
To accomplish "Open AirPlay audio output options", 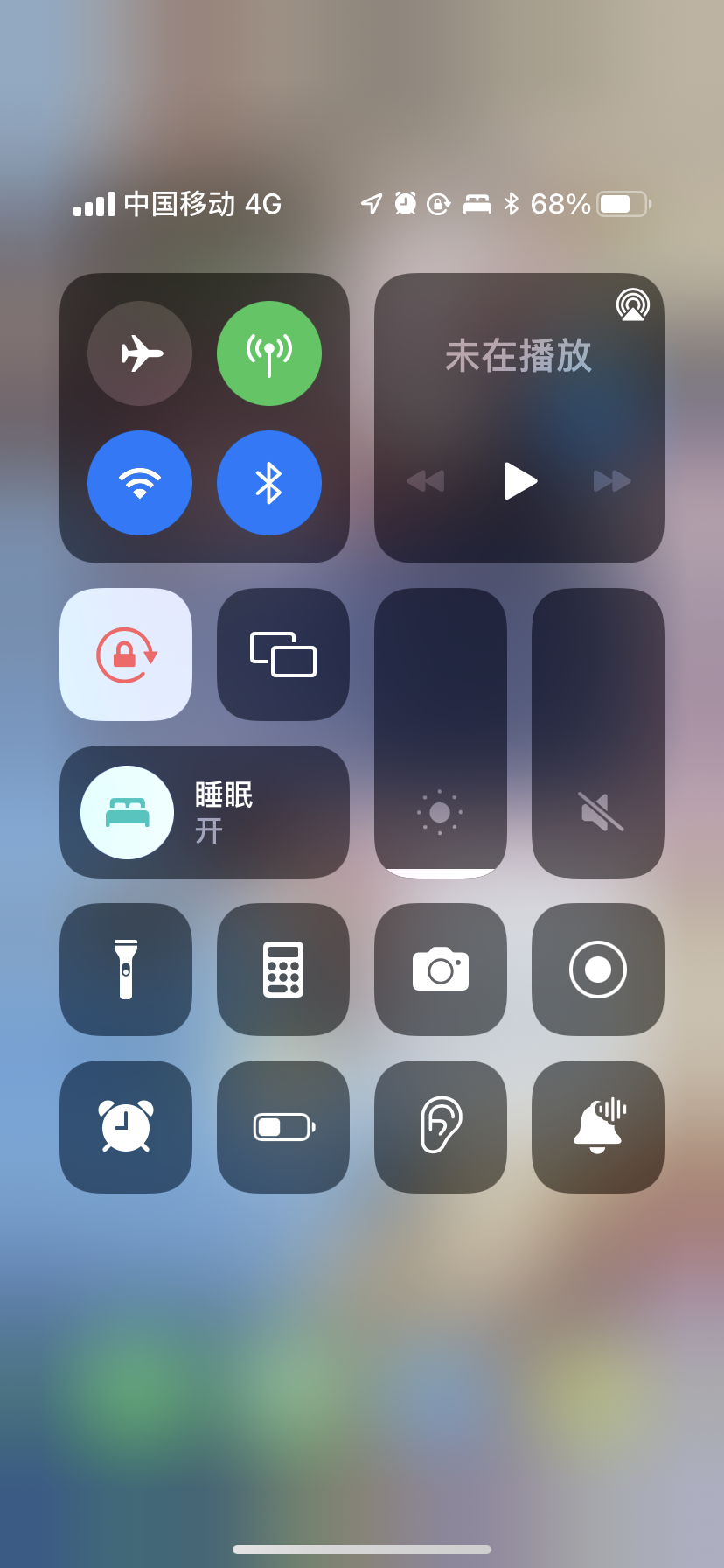I will [x=632, y=305].
